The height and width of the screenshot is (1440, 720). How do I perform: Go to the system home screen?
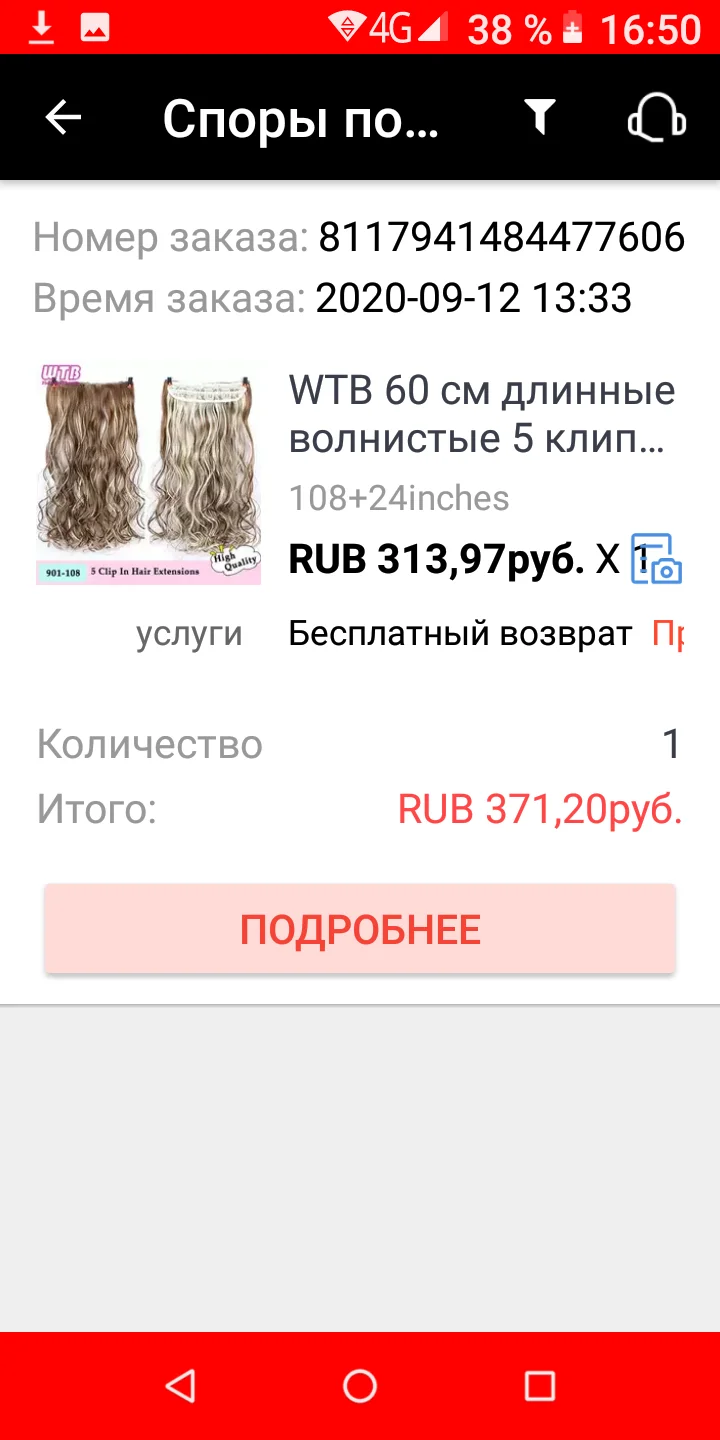pos(360,1386)
